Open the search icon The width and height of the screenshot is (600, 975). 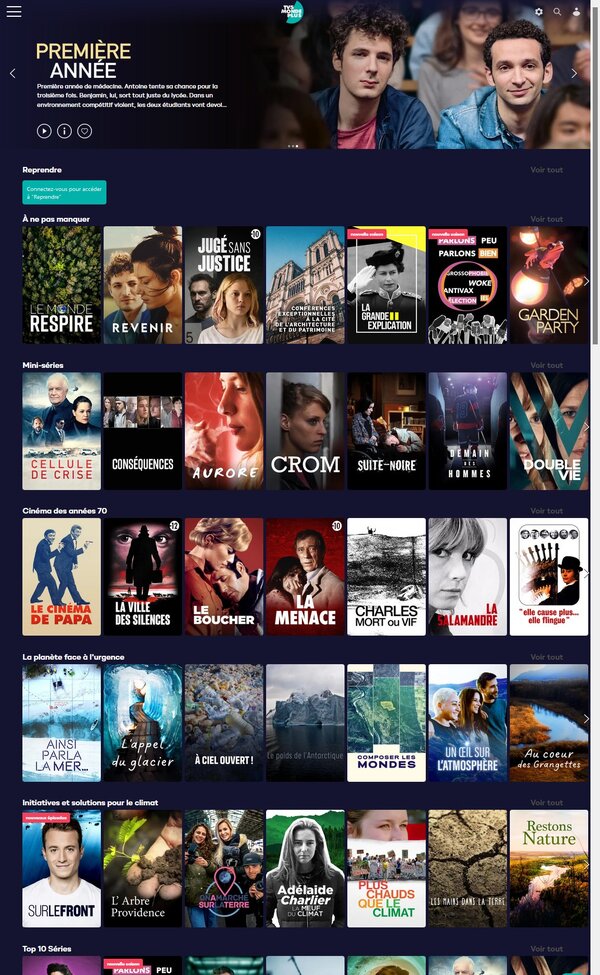(x=558, y=12)
